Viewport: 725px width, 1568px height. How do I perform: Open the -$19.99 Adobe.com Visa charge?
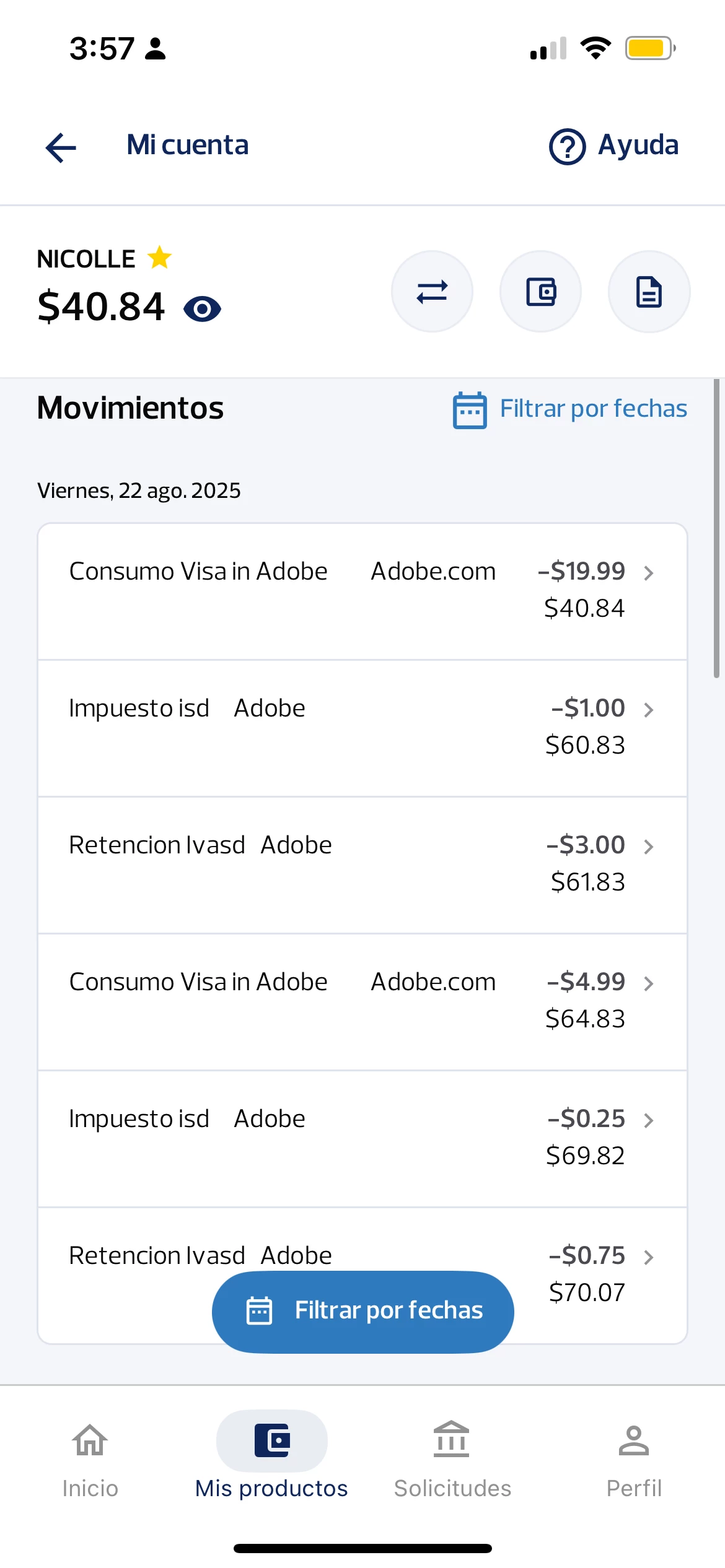[362, 590]
